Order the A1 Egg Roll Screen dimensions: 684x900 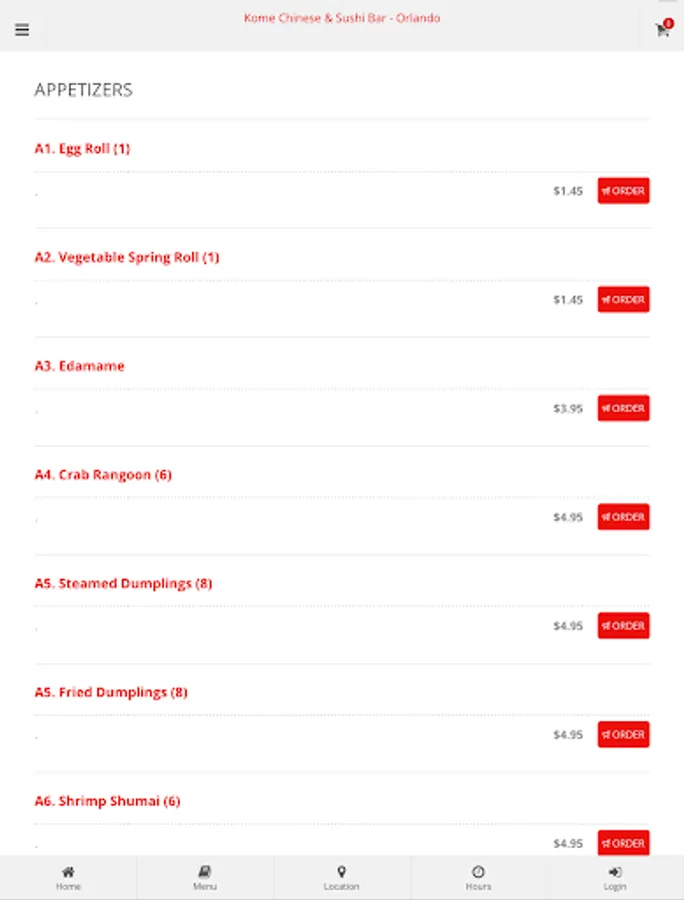tap(623, 191)
